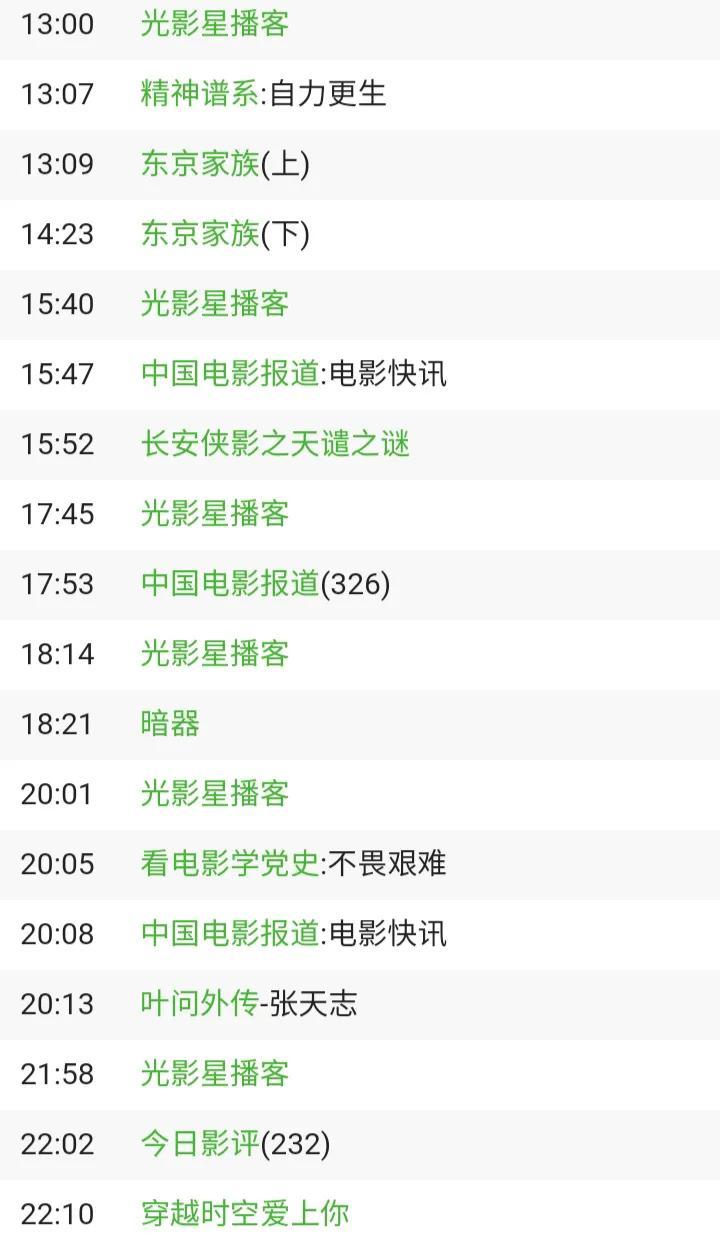Screen dimensions: 720x1251
Task: Open 中国电影报道 link at 15:47
Action: 230,374
